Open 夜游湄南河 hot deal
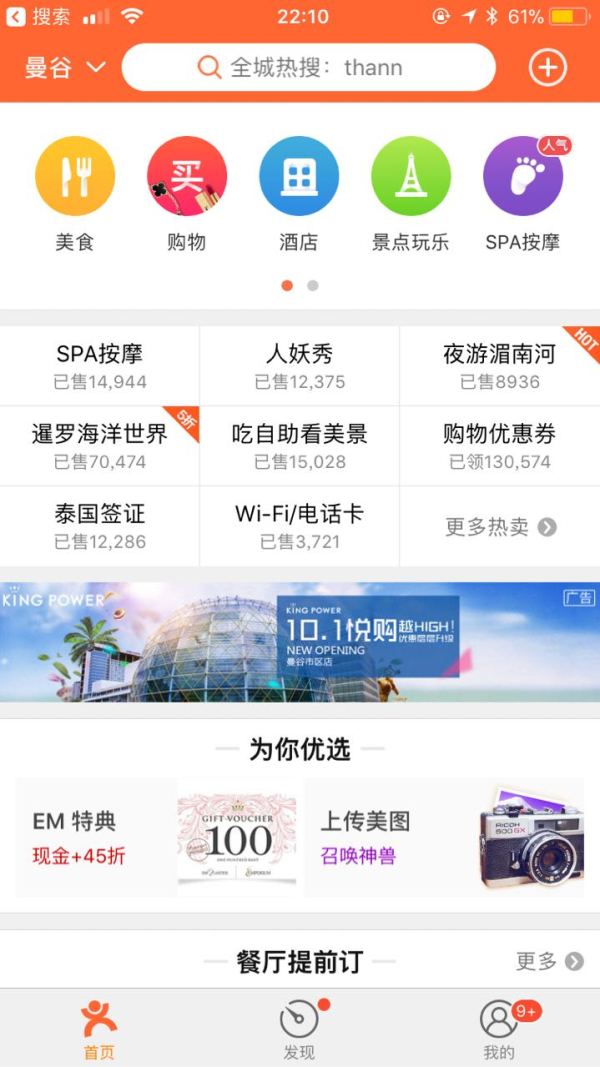600x1067 pixels. point(500,366)
